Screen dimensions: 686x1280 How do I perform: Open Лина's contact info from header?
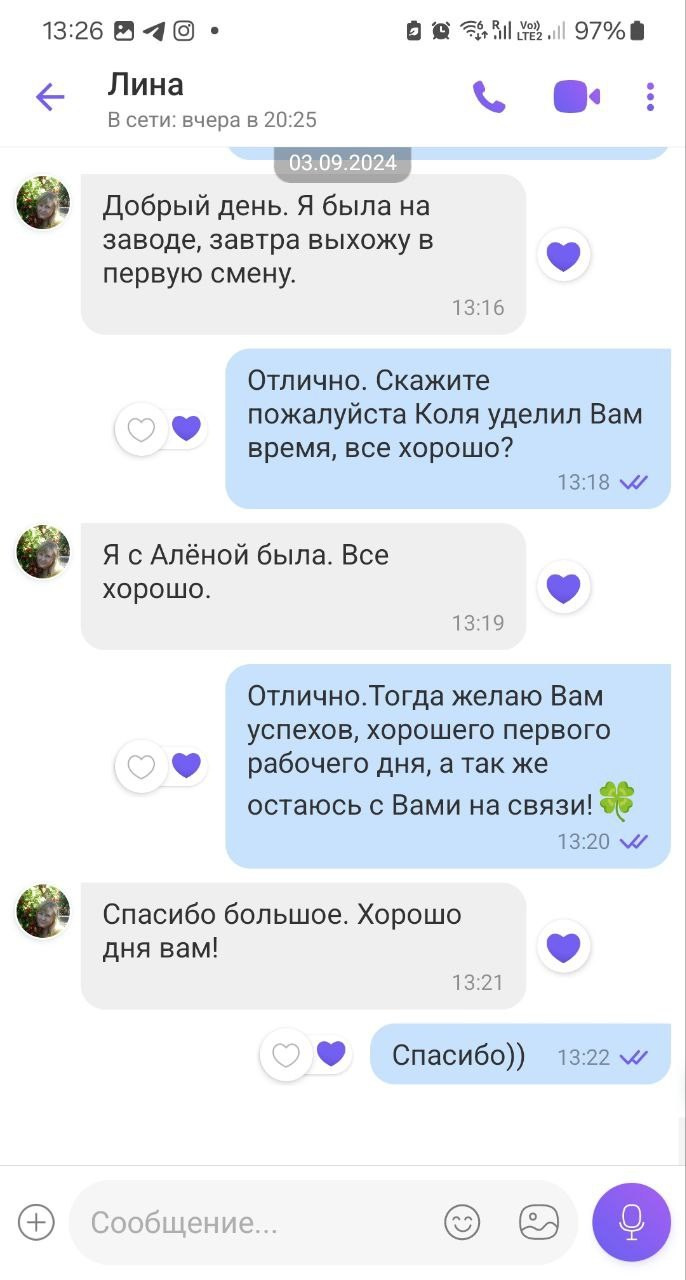click(x=212, y=100)
